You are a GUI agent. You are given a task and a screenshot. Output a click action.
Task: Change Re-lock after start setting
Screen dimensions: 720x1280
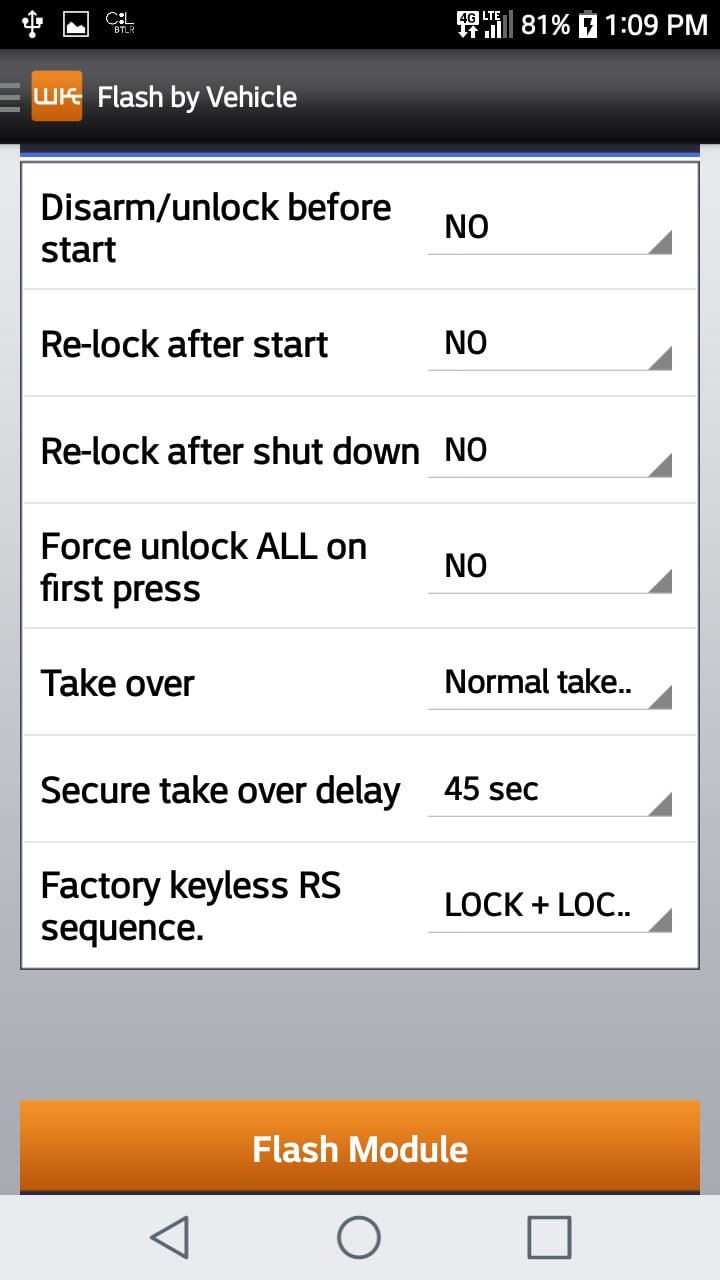(549, 344)
